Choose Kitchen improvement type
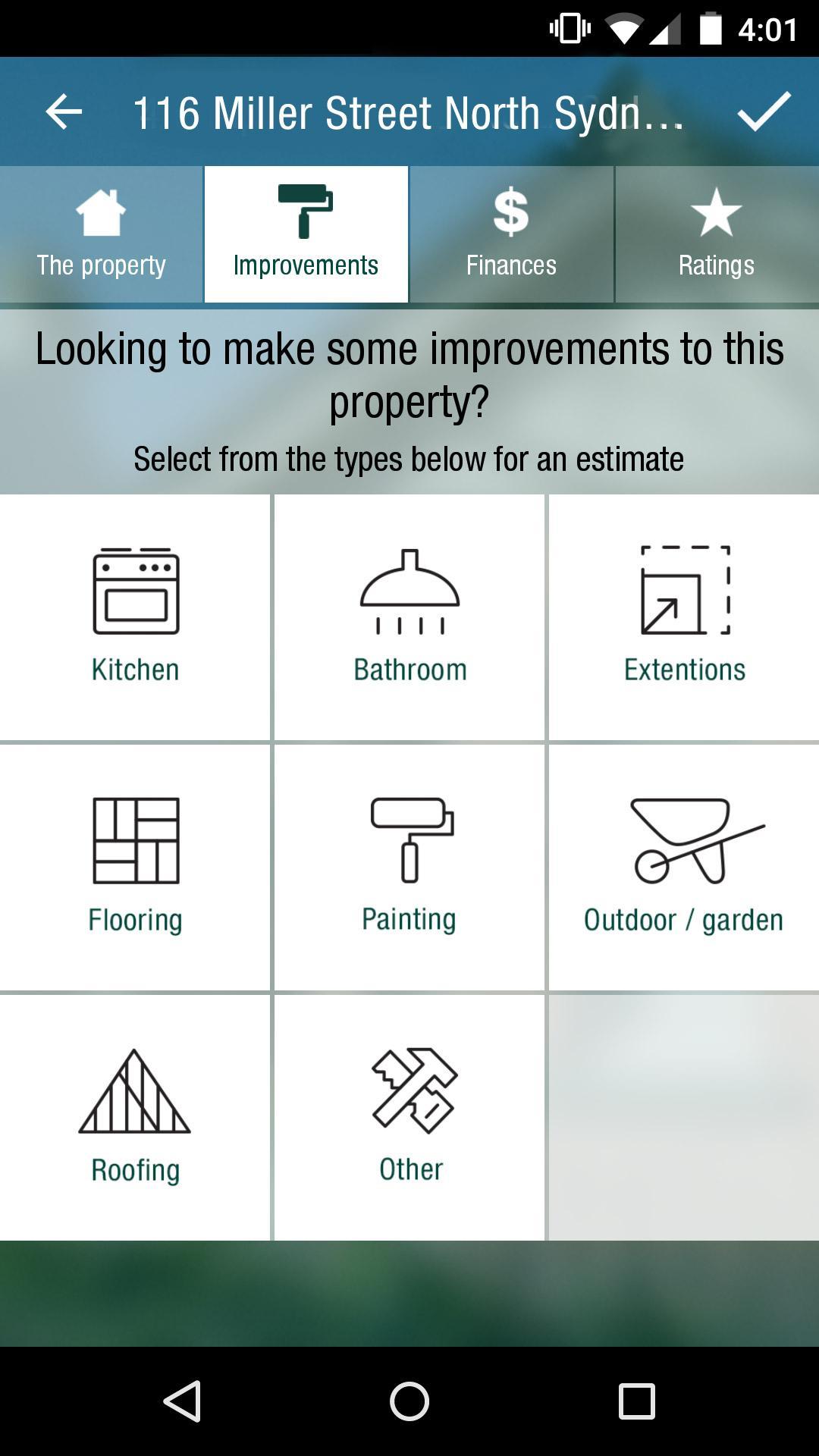 pyautogui.click(x=135, y=617)
